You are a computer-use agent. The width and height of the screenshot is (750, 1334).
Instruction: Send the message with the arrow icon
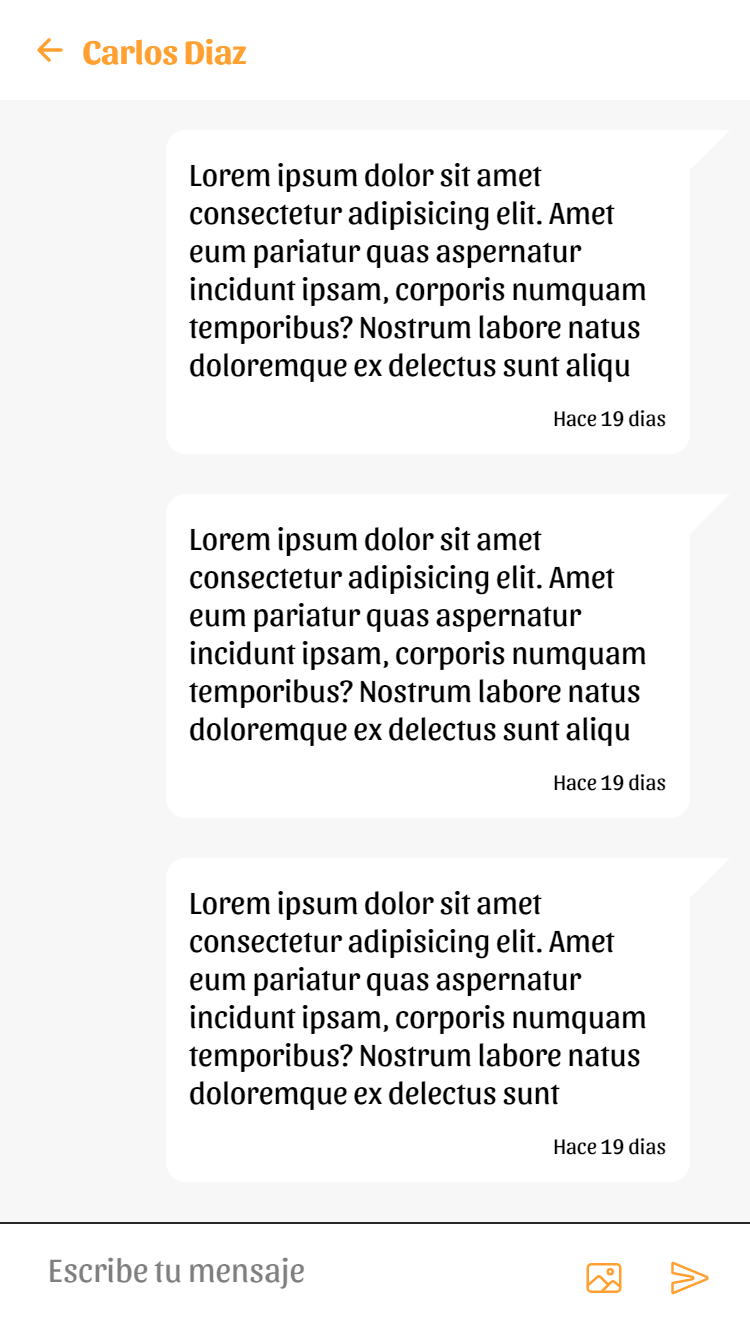pos(689,1277)
